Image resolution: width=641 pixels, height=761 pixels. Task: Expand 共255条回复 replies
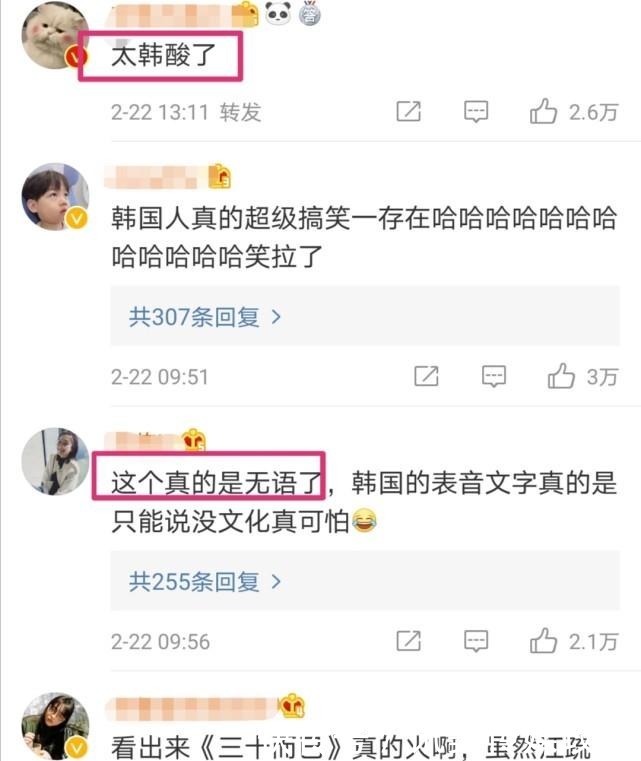(205, 581)
